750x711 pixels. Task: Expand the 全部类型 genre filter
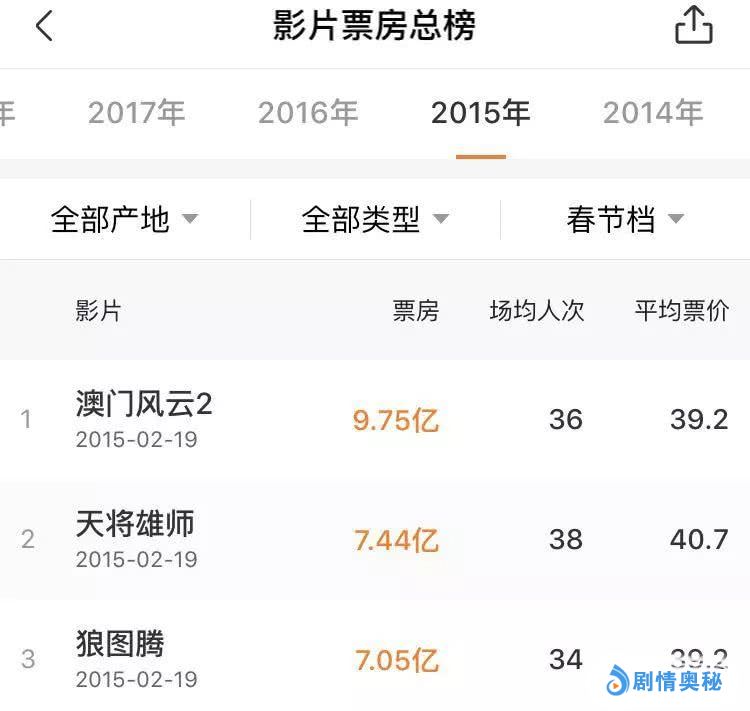click(x=375, y=219)
